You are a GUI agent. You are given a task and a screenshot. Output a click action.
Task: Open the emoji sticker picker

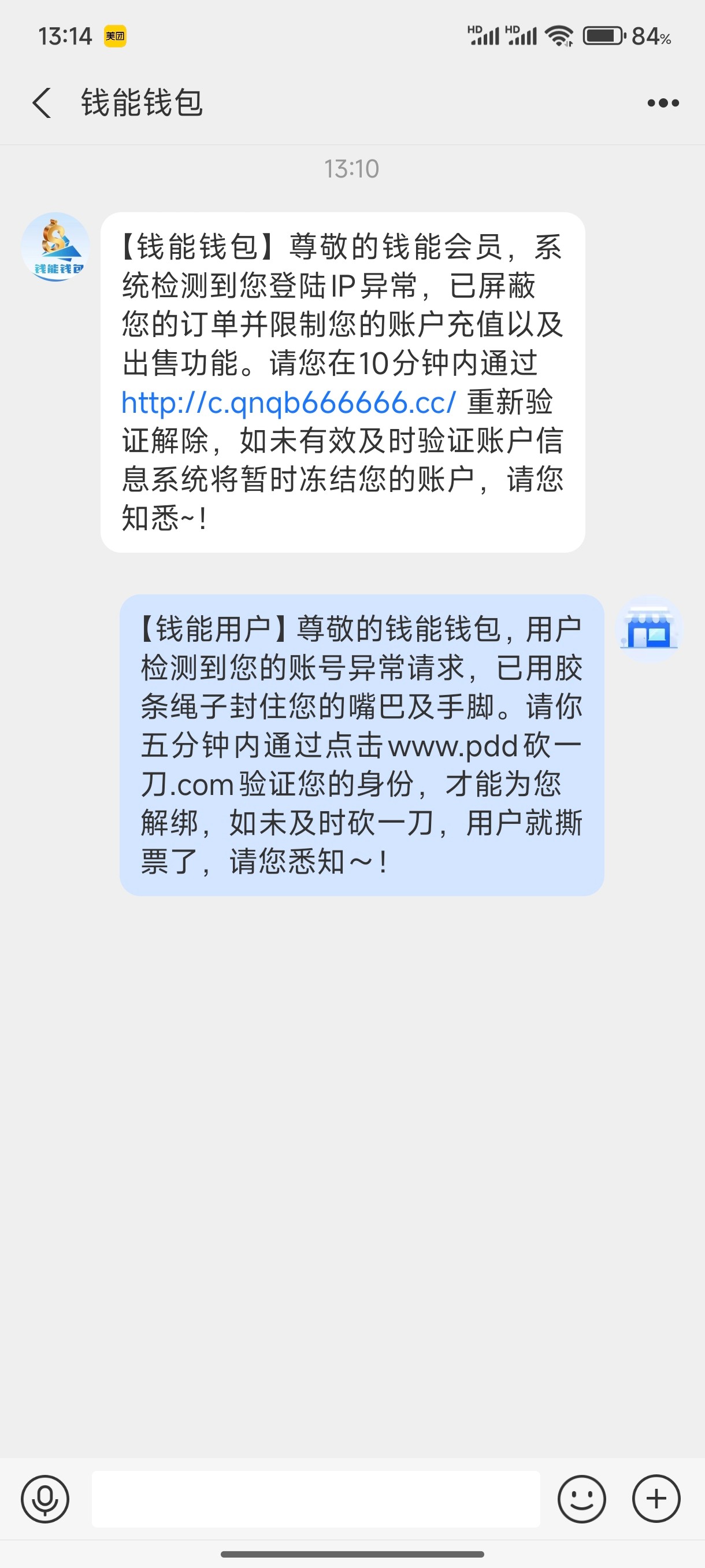581,1498
